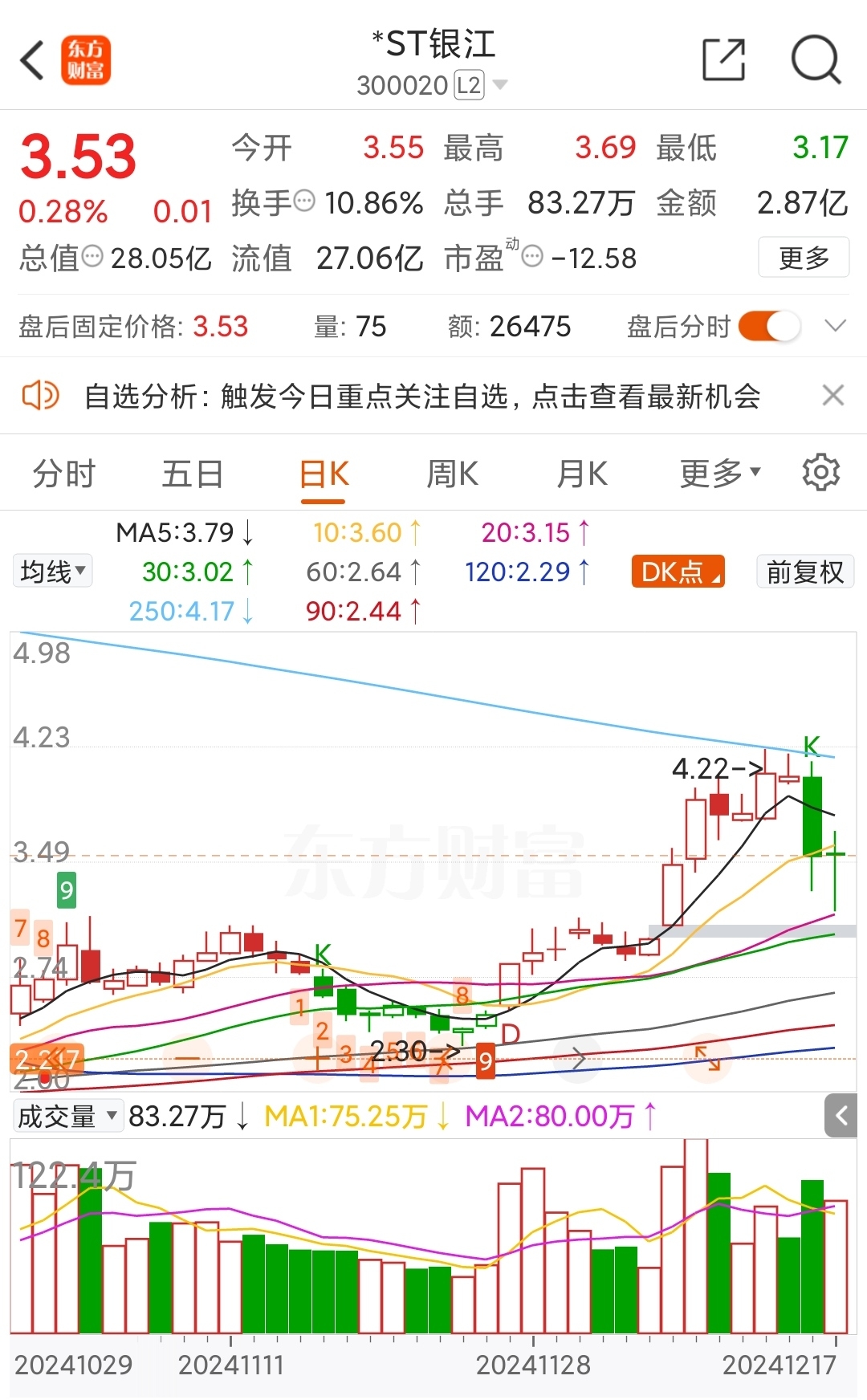Viewport: 867px width, 1400px height.
Task: Tap the DK点 button
Action: [x=678, y=572]
